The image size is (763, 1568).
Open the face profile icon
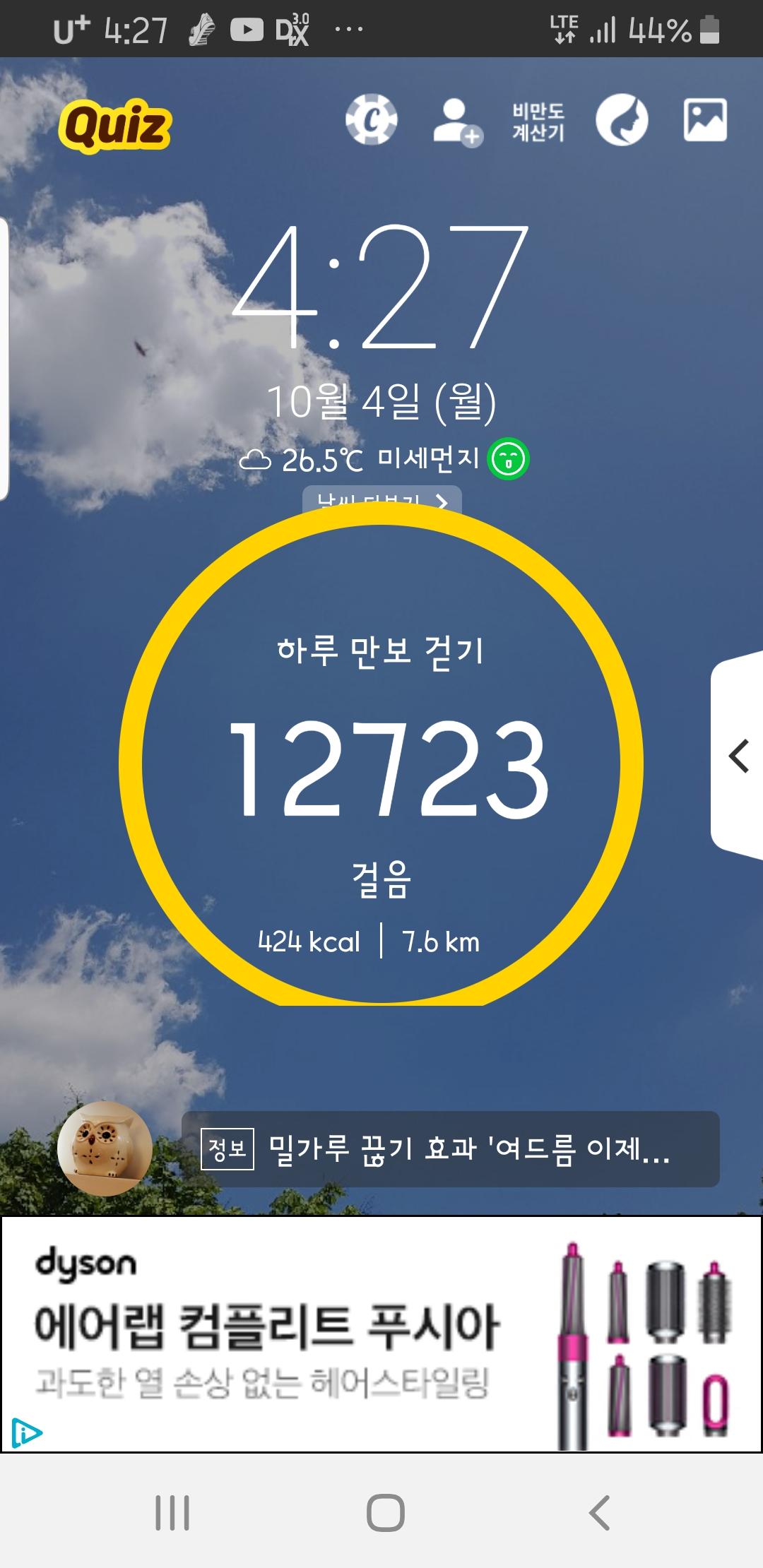coord(622,120)
